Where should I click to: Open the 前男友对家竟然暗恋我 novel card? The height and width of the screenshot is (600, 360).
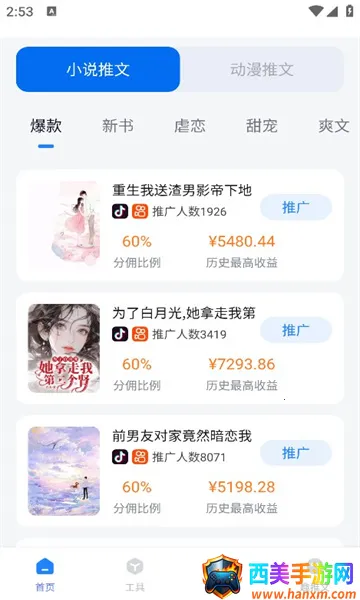(x=180, y=471)
